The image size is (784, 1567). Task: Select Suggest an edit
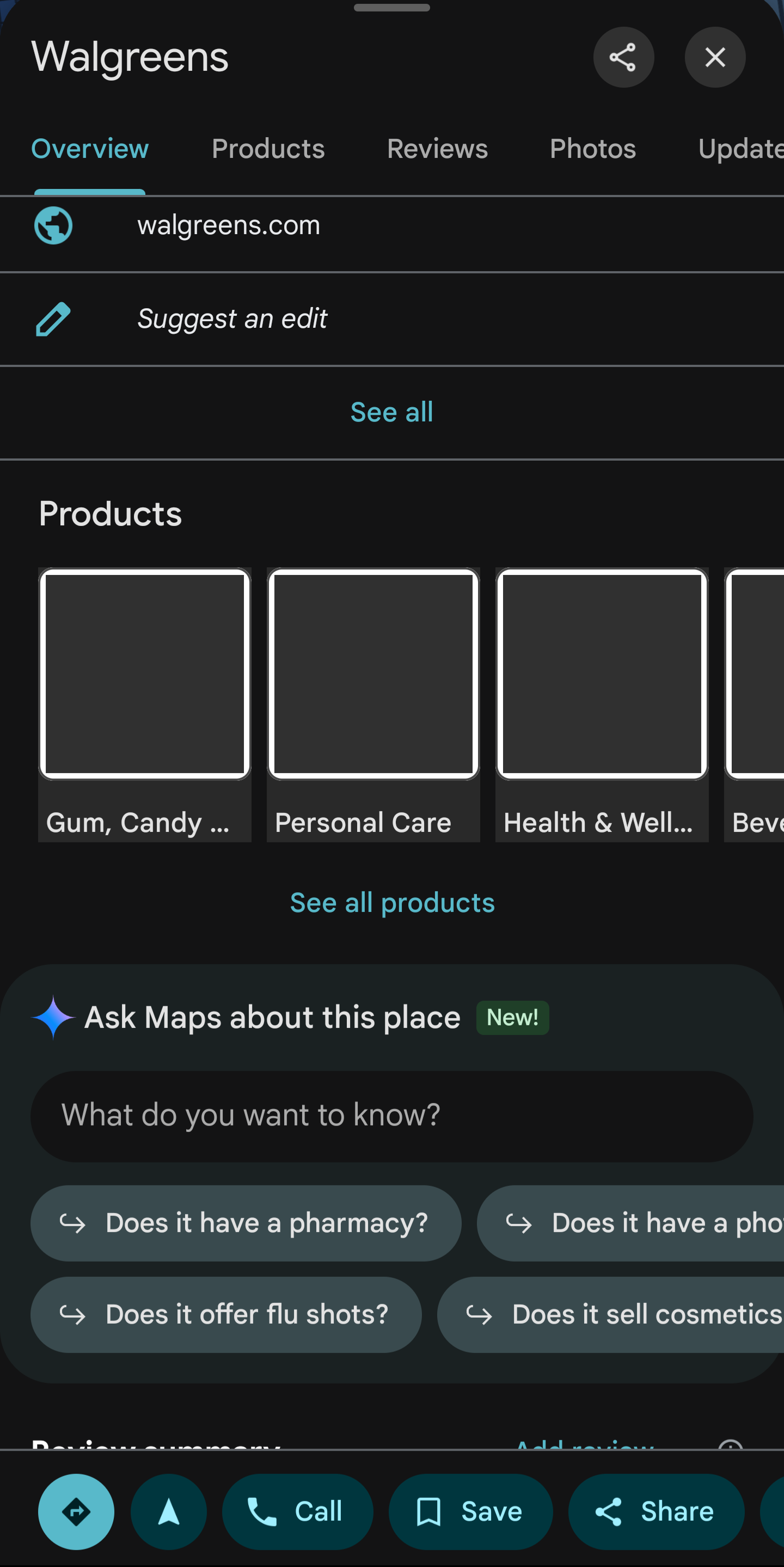[391, 319]
